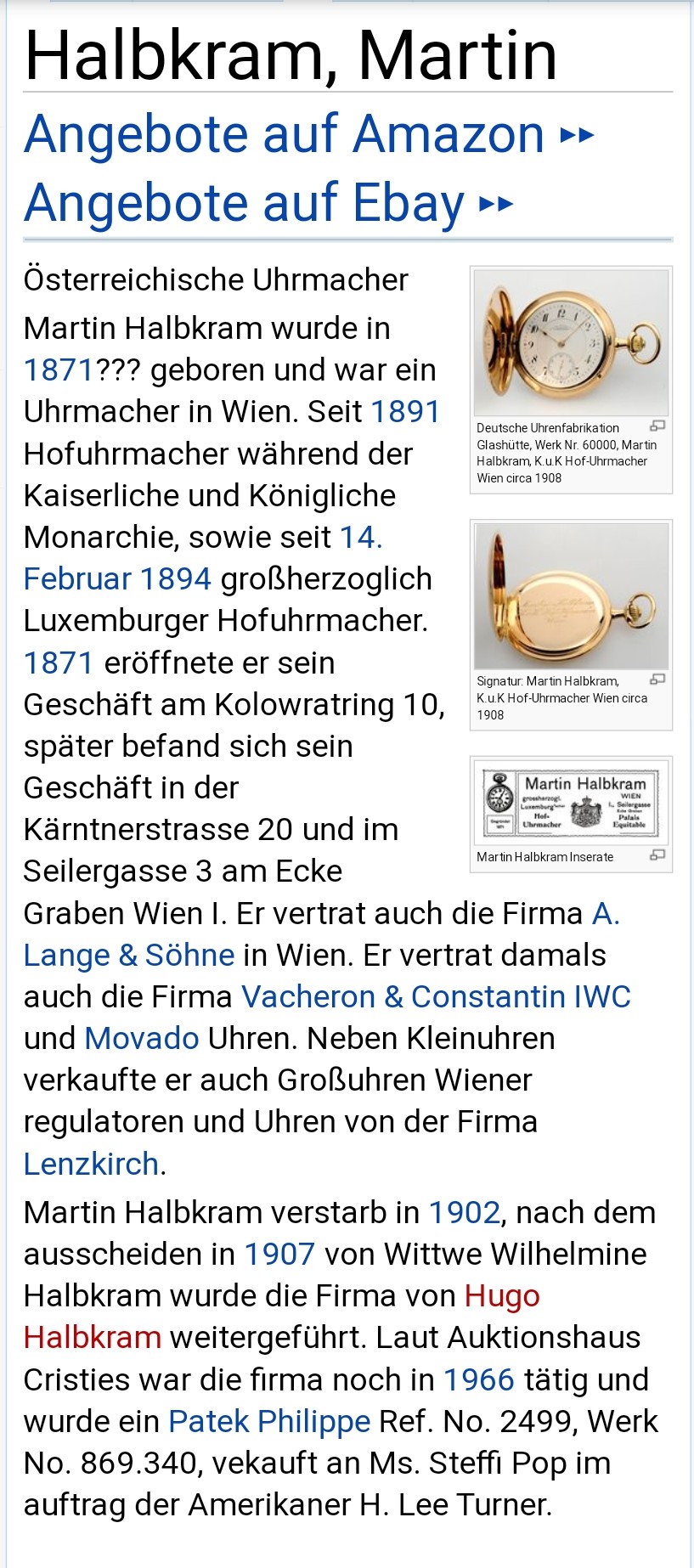Open the Movado article link

[x=140, y=1037]
